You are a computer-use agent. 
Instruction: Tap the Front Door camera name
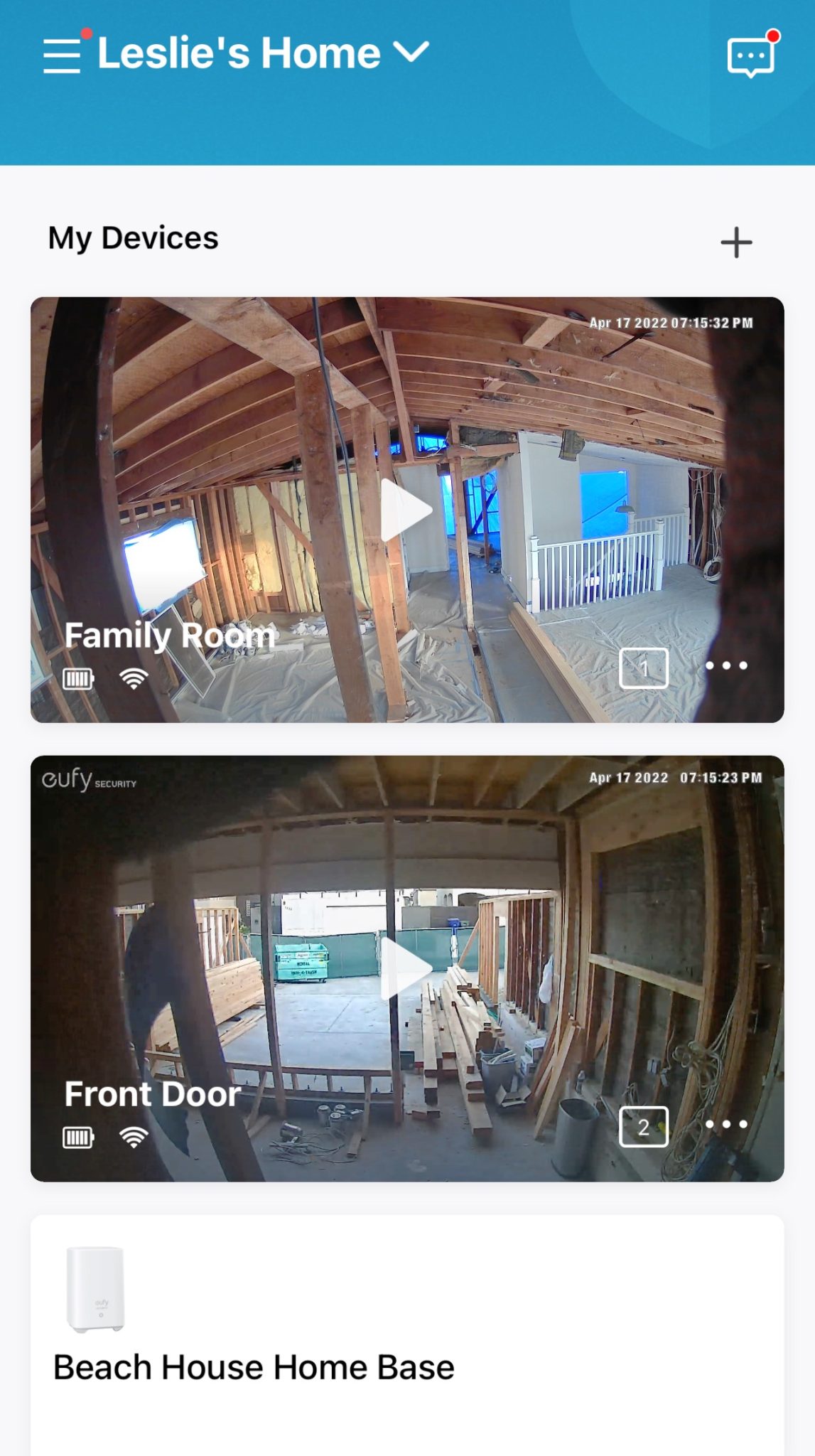point(152,1094)
